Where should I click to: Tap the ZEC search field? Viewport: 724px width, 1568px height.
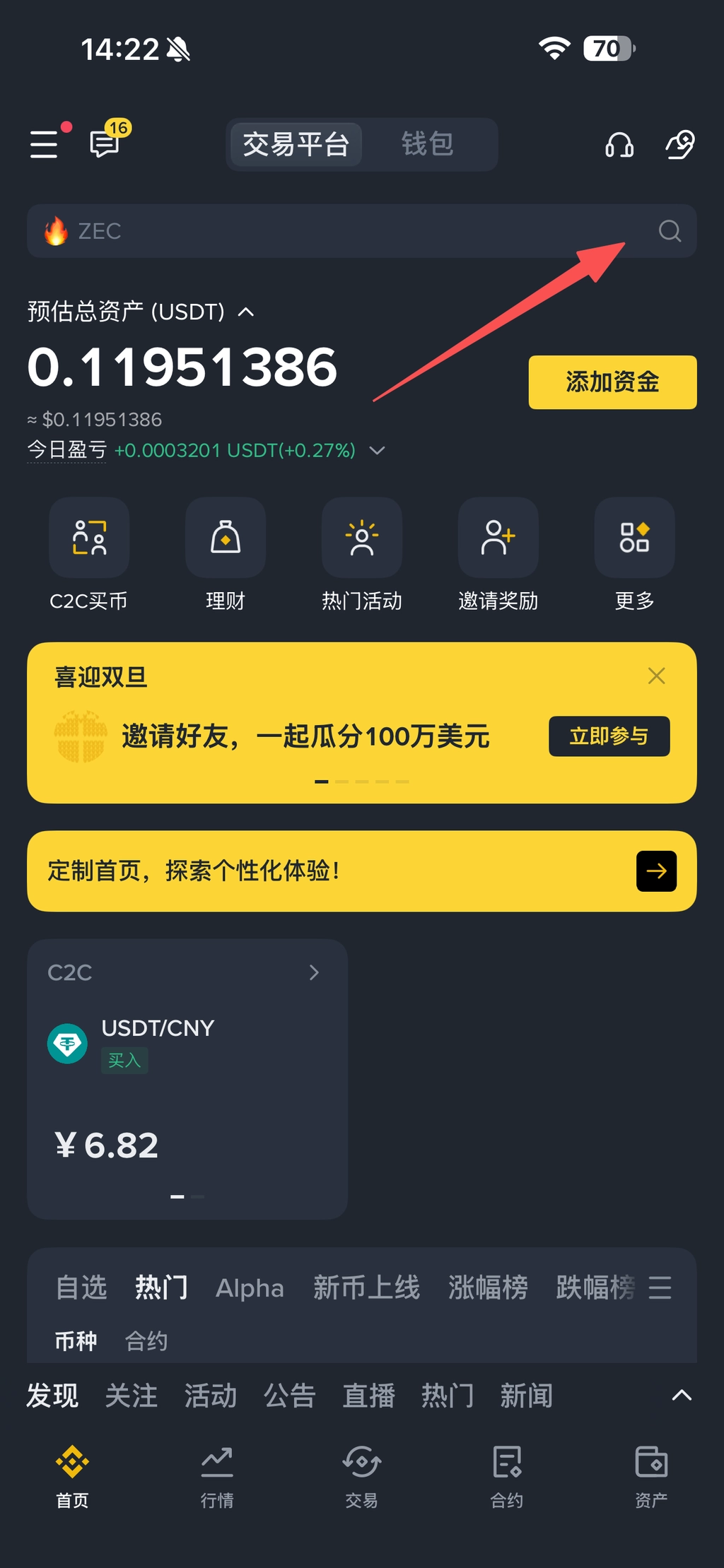coord(354,231)
